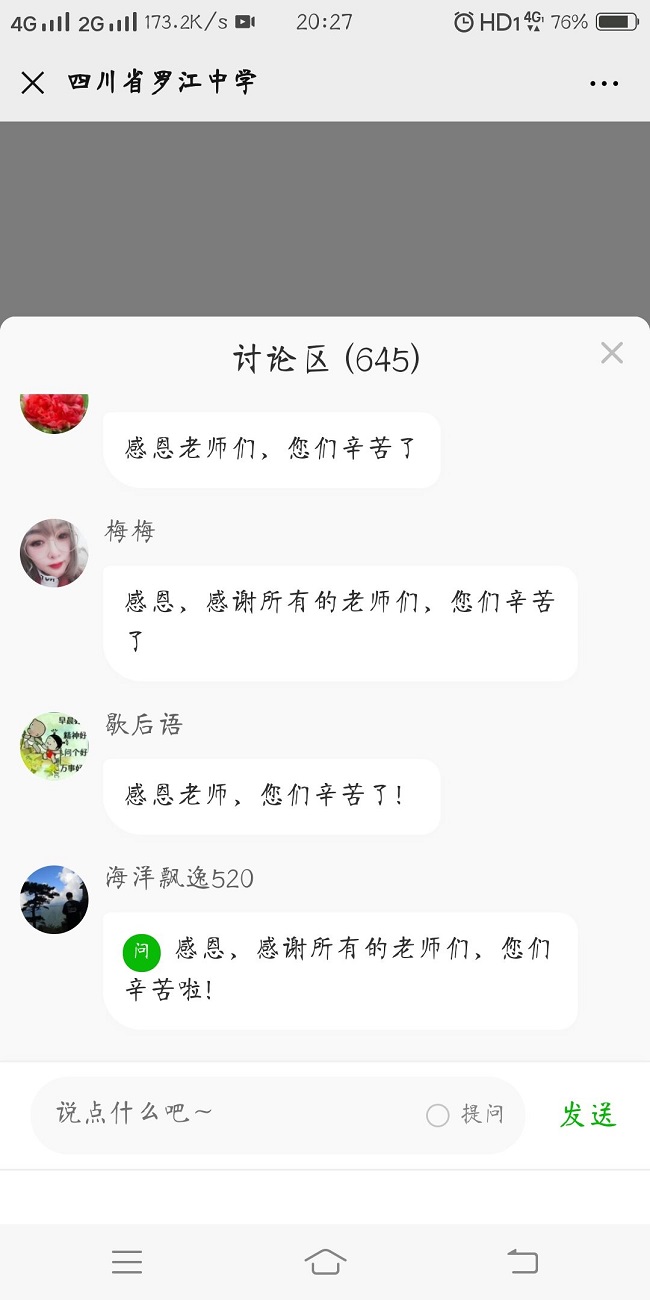Open 梅梅's profile avatar
The image size is (650, 1300).
tap(54, 553)
